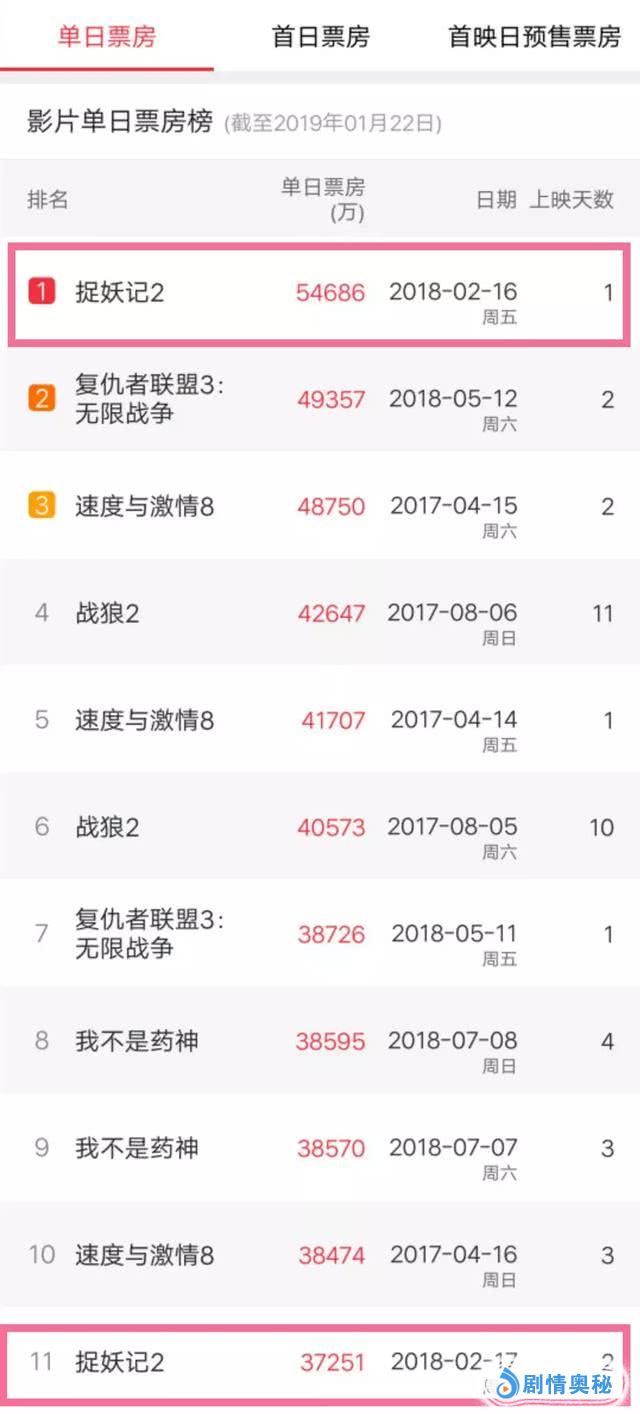The image size is (640, 1414).
Task: Open 战狼2 row dated 2017-08-05
Action: click(x=320, y=826)
